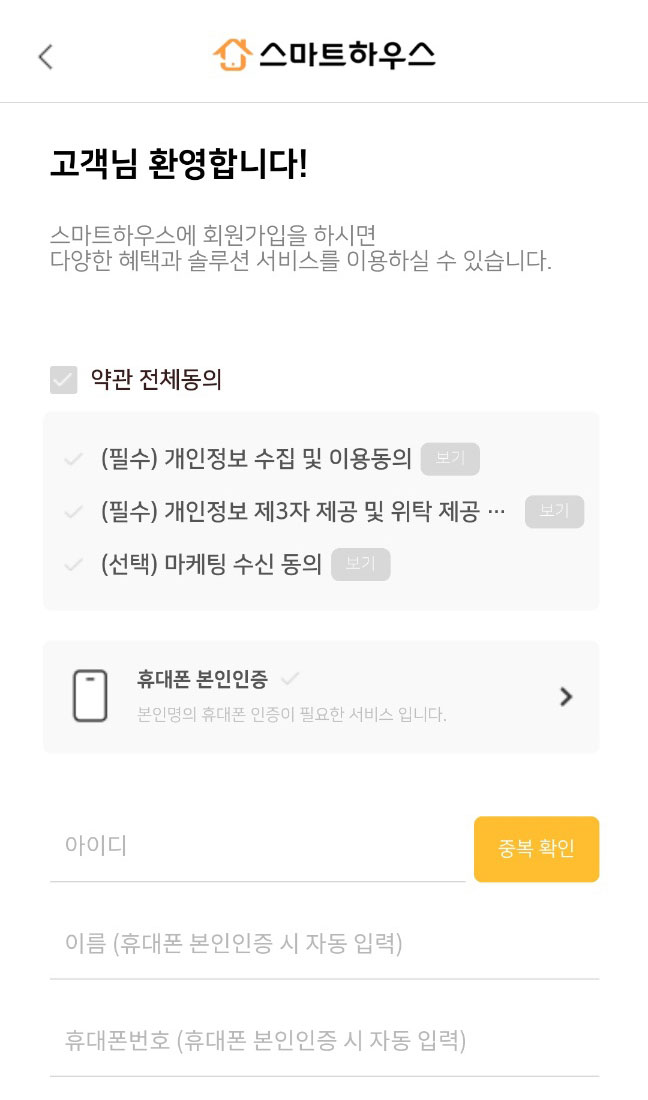Tap the 중복 확인 button
The image size is (648, 1100).
536,849
